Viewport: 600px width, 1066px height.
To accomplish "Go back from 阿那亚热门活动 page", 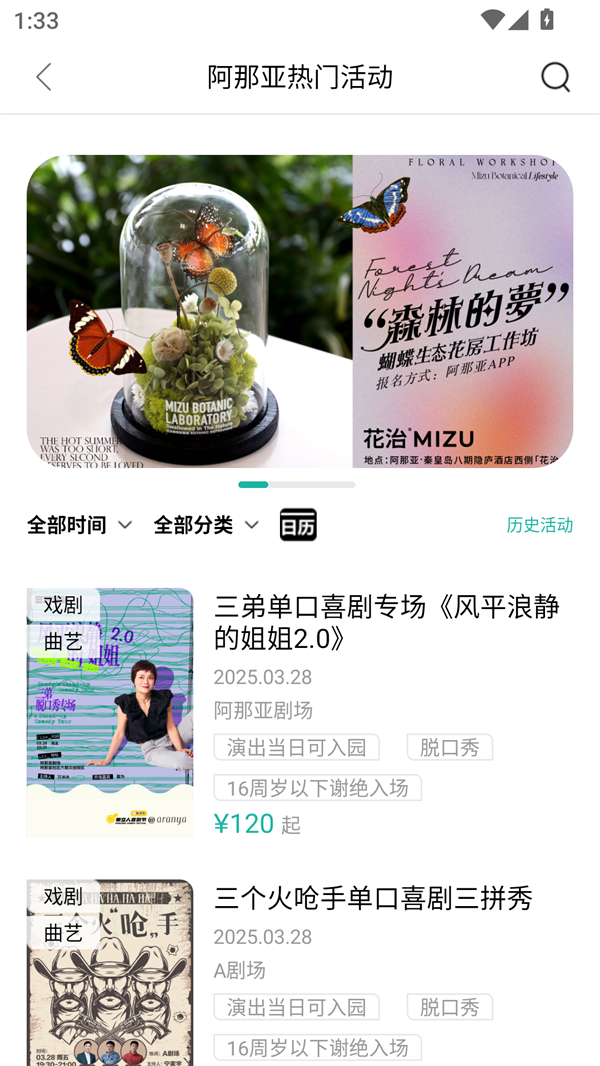I will [43, 77].
